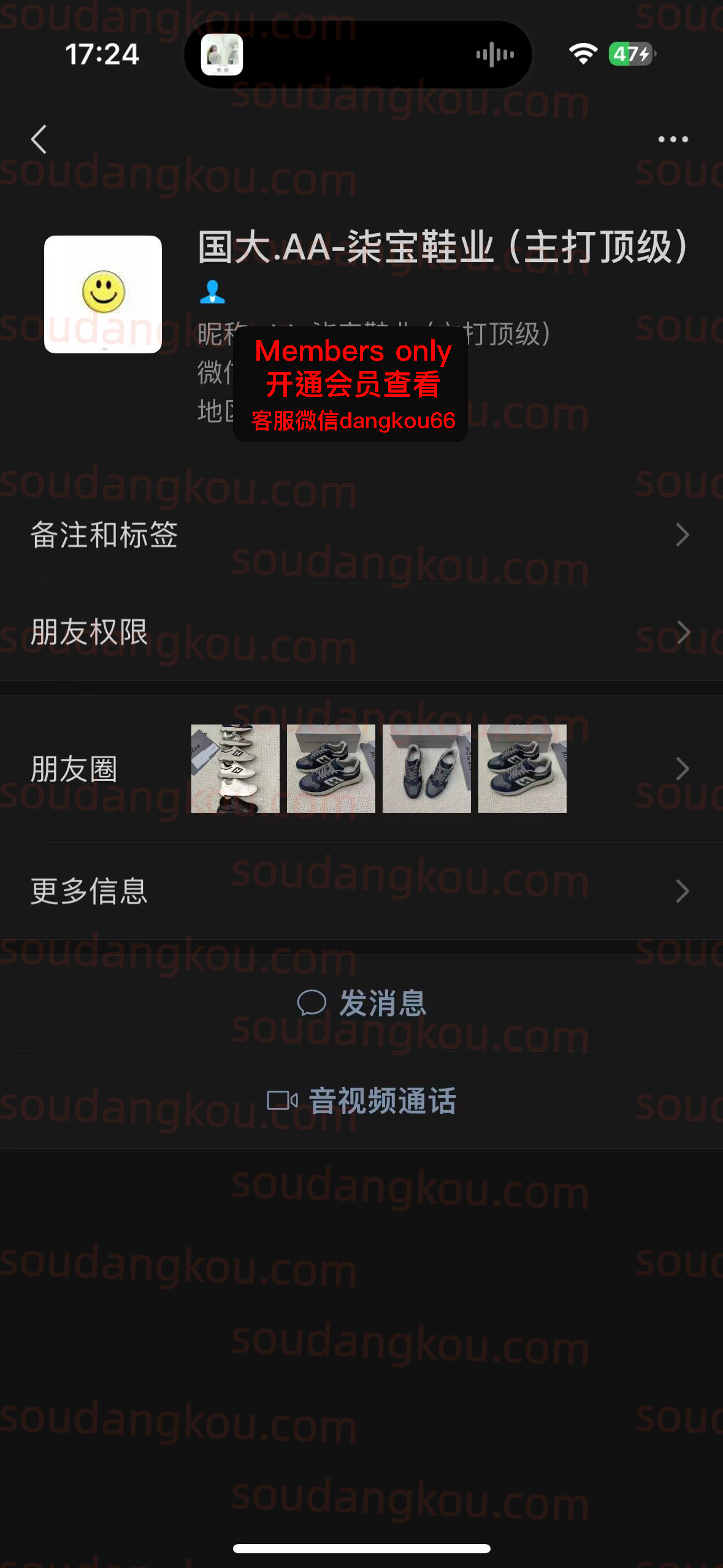723x1568 pixels.
Task: View the smiley profile avatar
Action: [103, 294]
